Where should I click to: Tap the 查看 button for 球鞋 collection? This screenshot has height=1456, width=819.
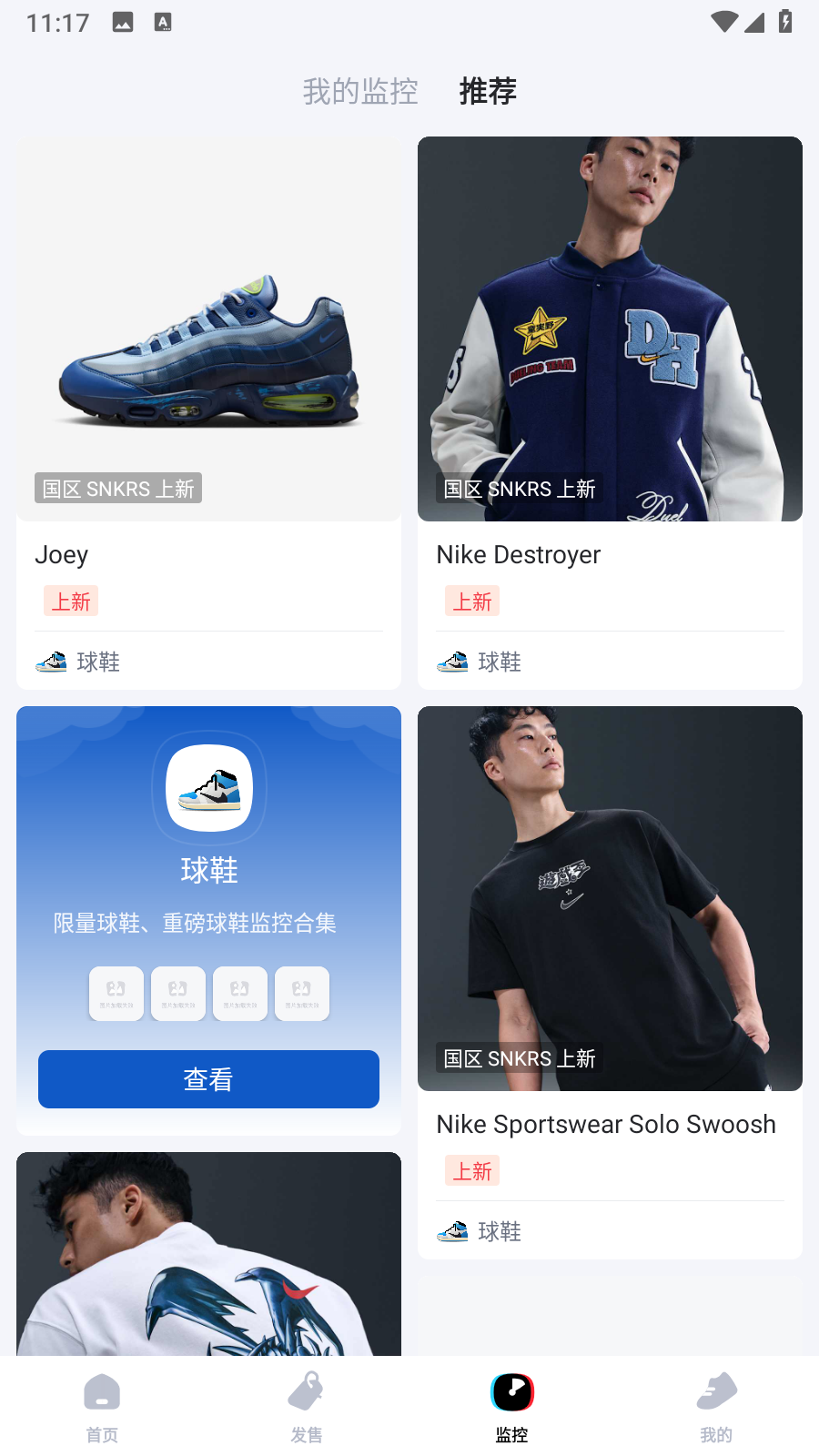(x=208, y=1079)
